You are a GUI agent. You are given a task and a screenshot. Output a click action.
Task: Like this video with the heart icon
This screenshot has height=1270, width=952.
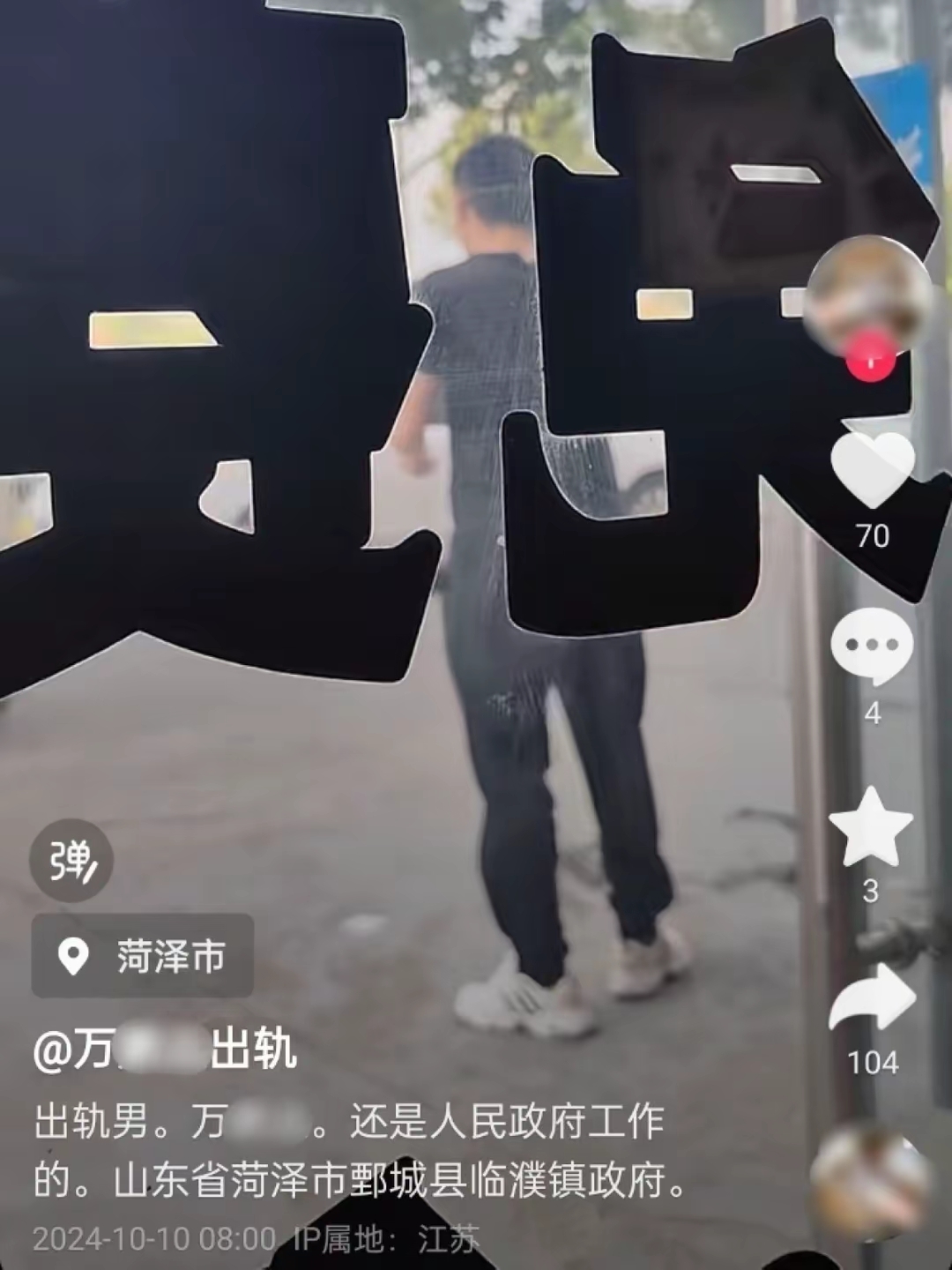pos(872,469)
